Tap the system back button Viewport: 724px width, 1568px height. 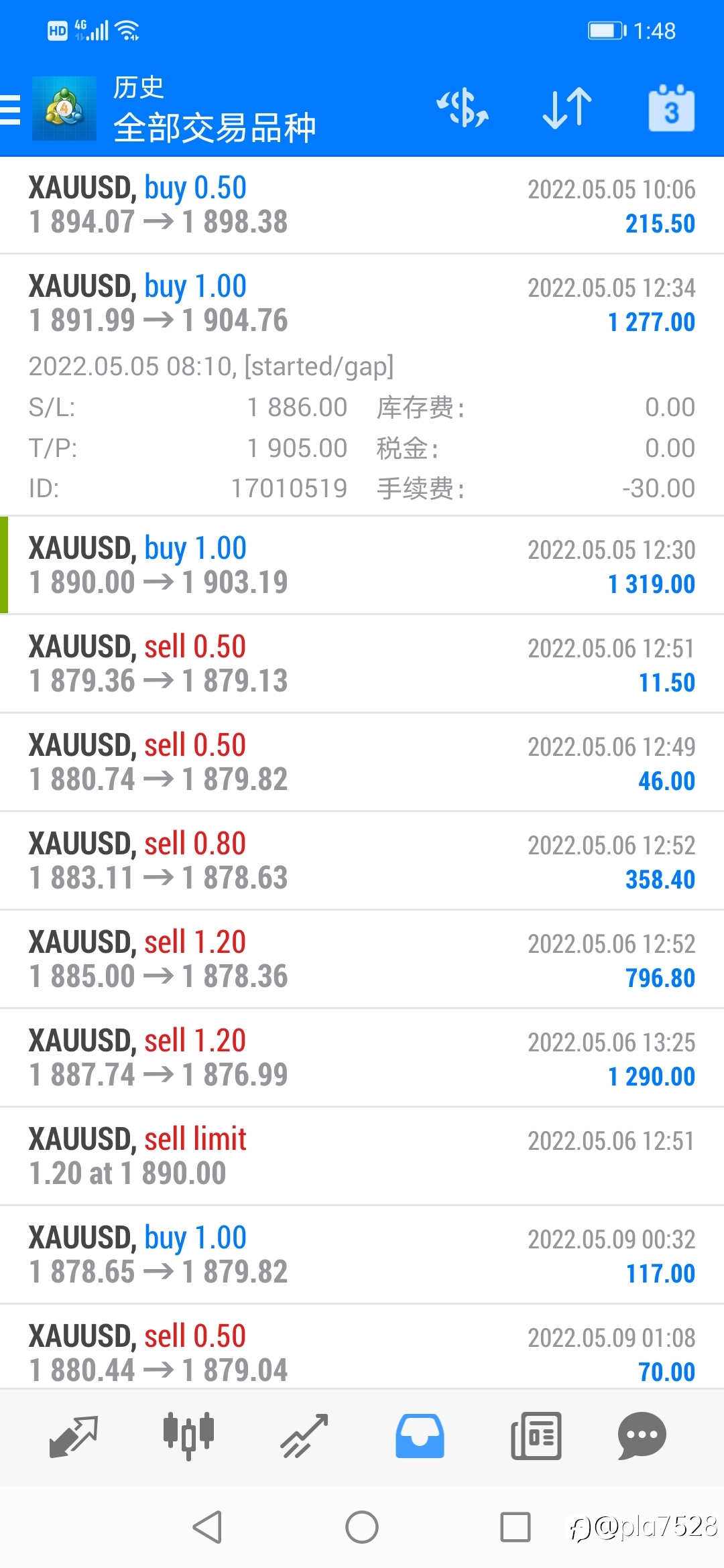207,1527
